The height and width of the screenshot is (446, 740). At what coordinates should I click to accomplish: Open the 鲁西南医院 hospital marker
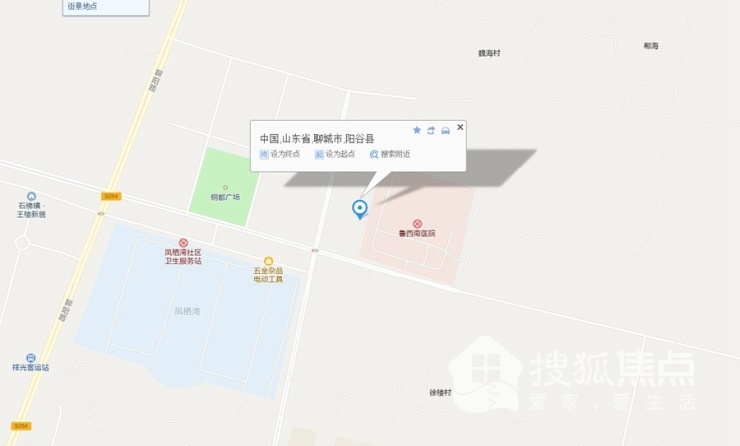[x=418, y=224]
